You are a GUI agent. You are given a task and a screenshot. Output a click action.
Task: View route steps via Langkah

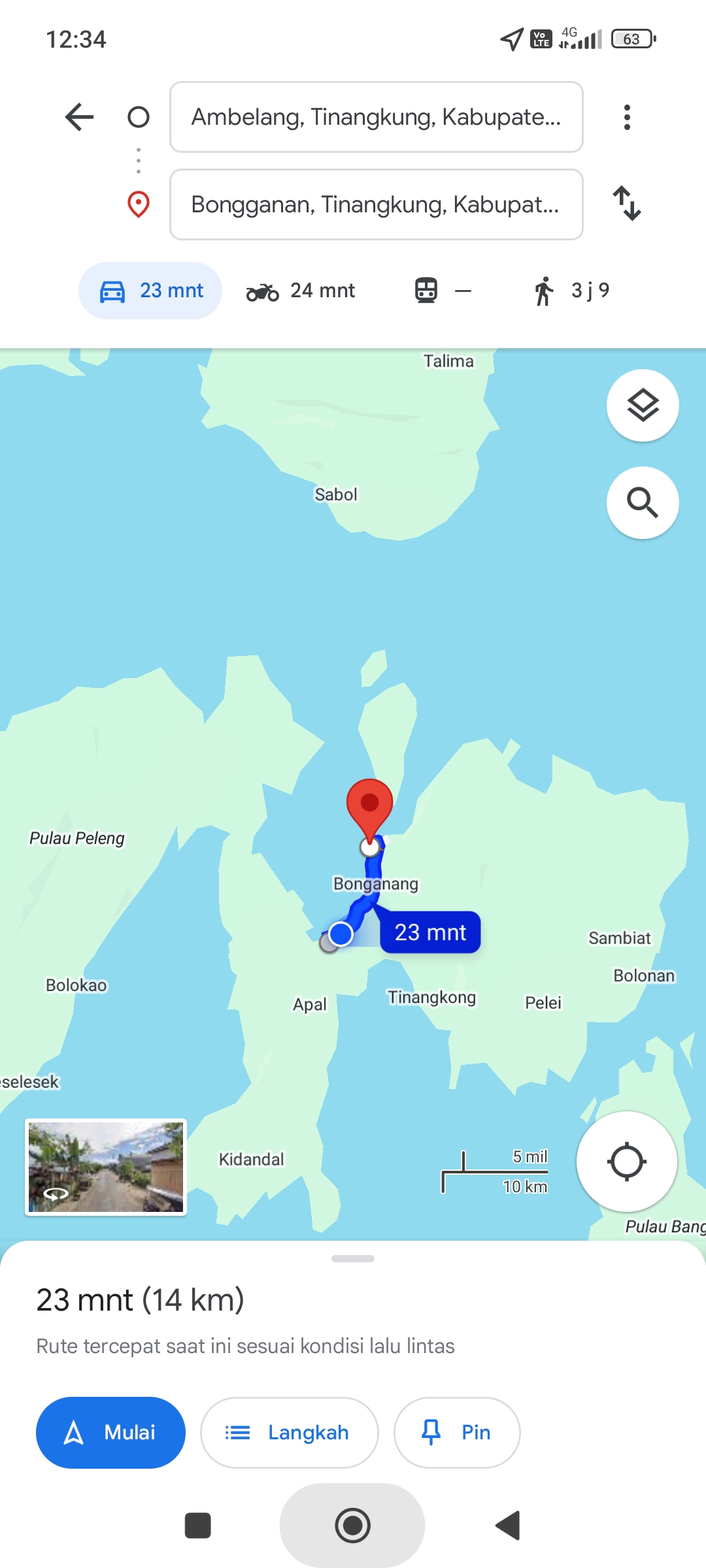[289, 1433]
